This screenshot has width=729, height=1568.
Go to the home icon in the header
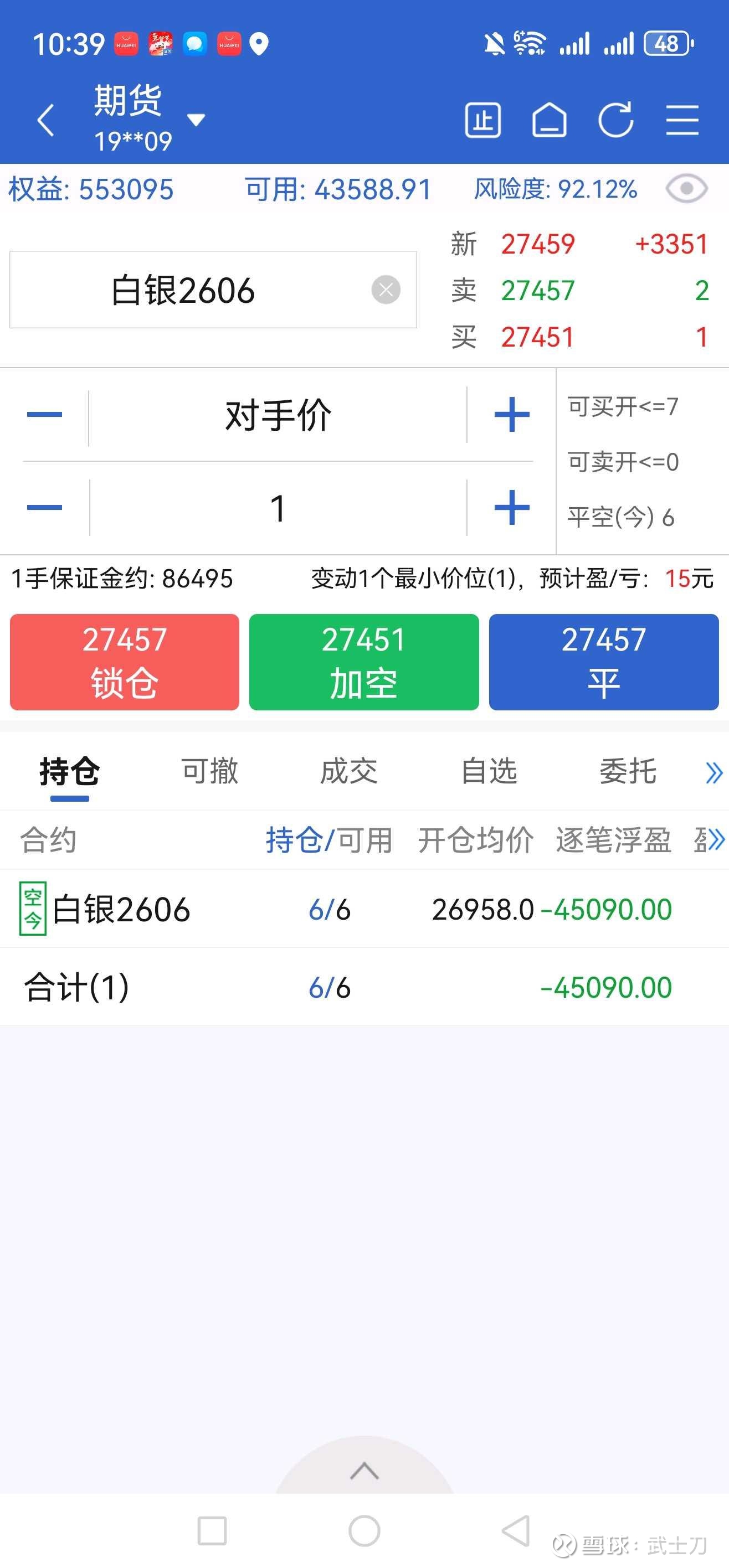pos(550,120)
